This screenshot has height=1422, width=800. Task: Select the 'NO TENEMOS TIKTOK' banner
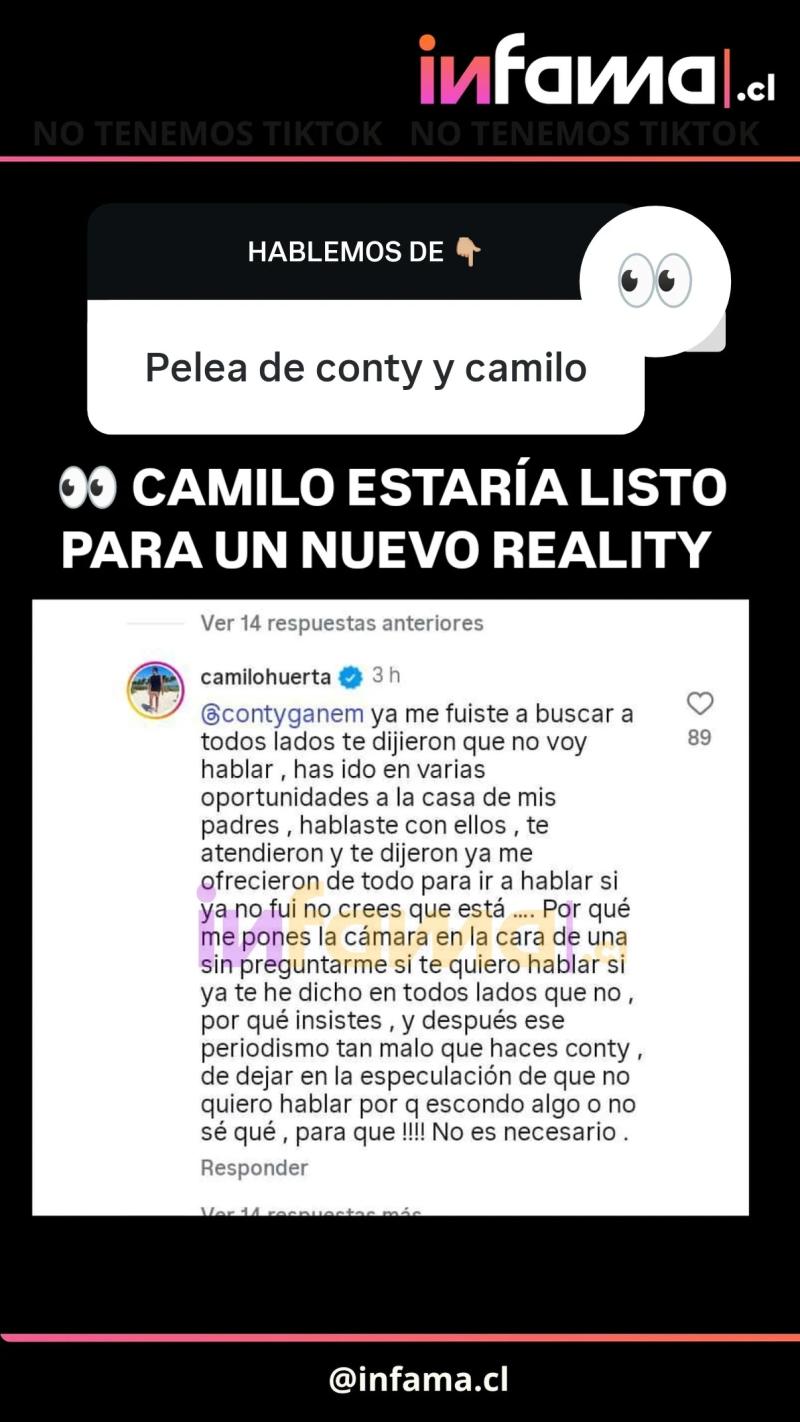click(400, 133)
